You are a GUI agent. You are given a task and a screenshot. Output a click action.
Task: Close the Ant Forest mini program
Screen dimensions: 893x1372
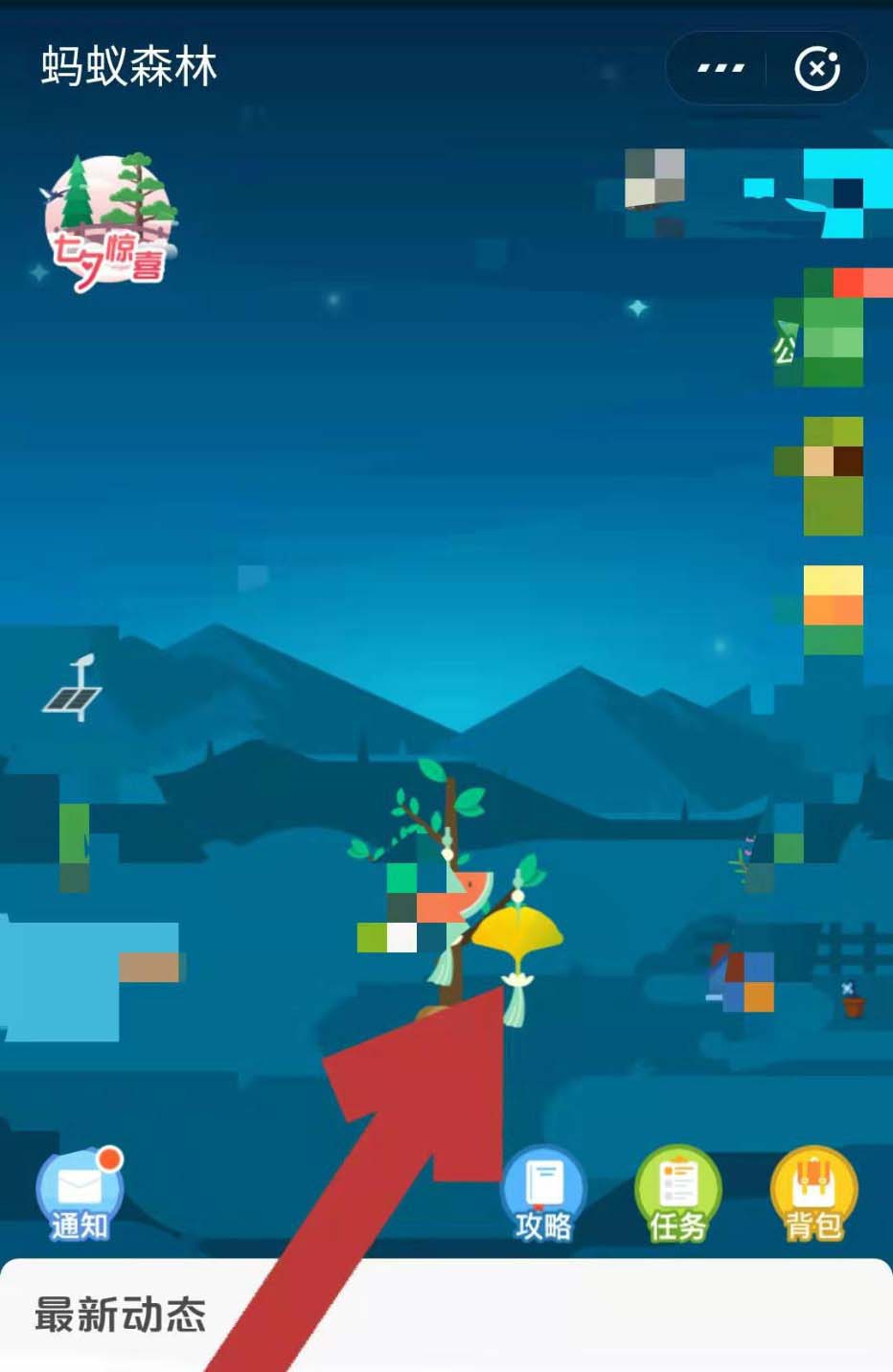(x=817, y=68)
